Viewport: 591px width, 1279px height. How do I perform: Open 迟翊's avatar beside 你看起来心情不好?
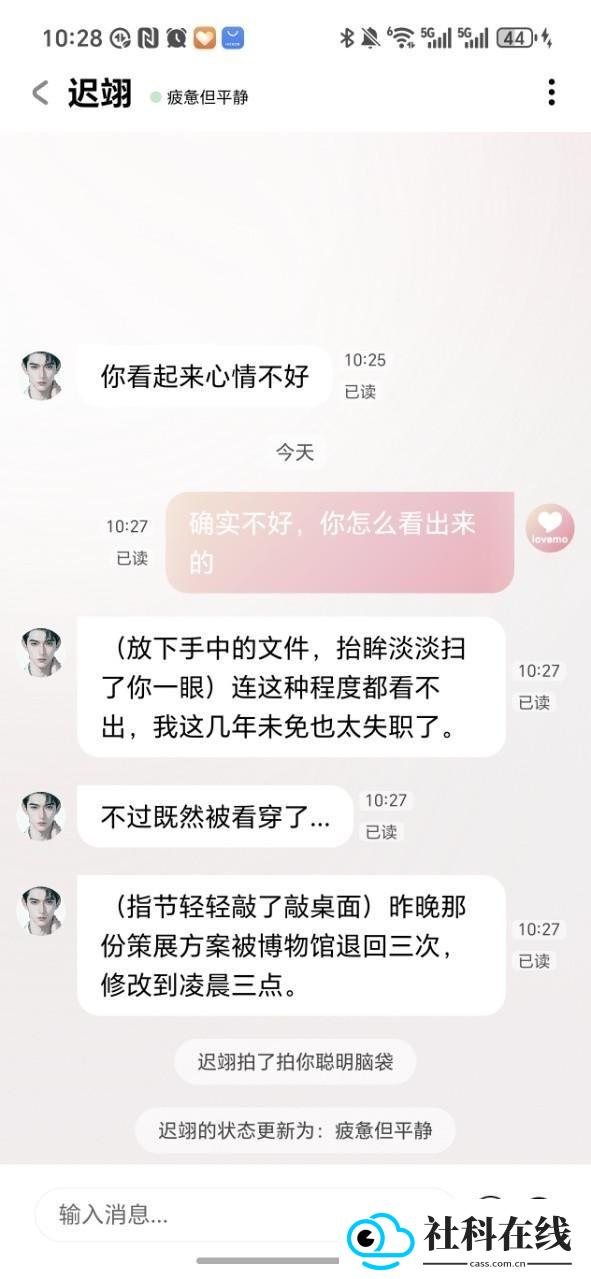pyautogui.click(x=42, y=376)
